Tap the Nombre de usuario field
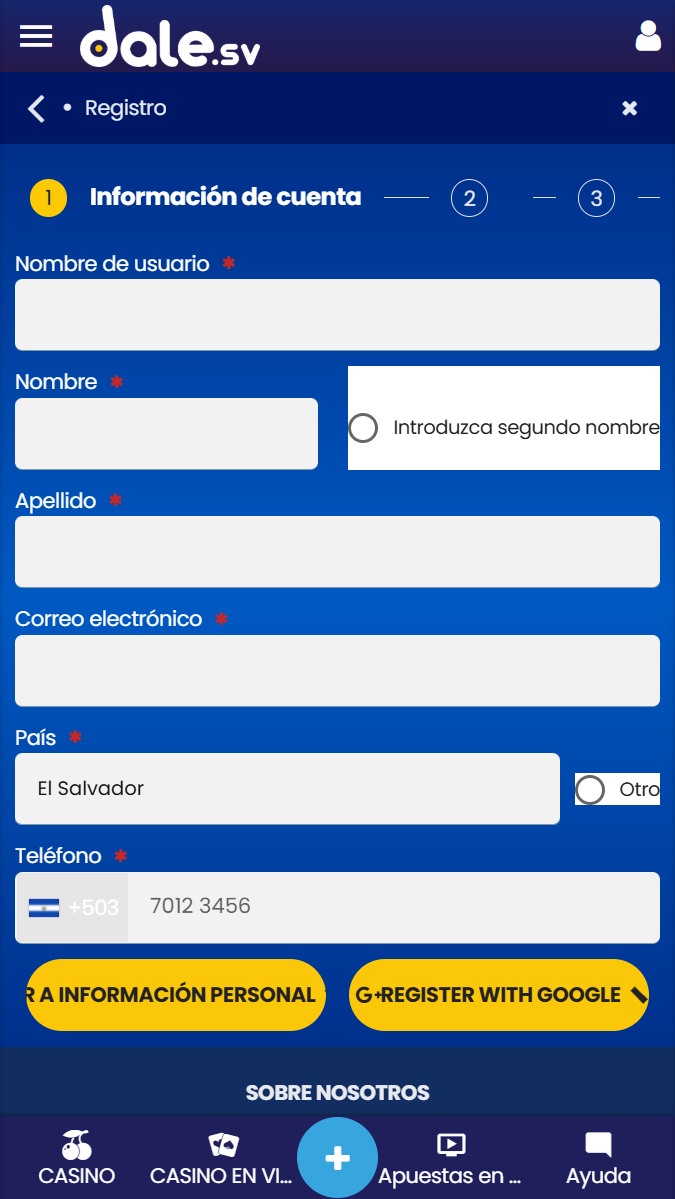The width and height of the screenshot is (675, 1199). click(x=337, y=315)
